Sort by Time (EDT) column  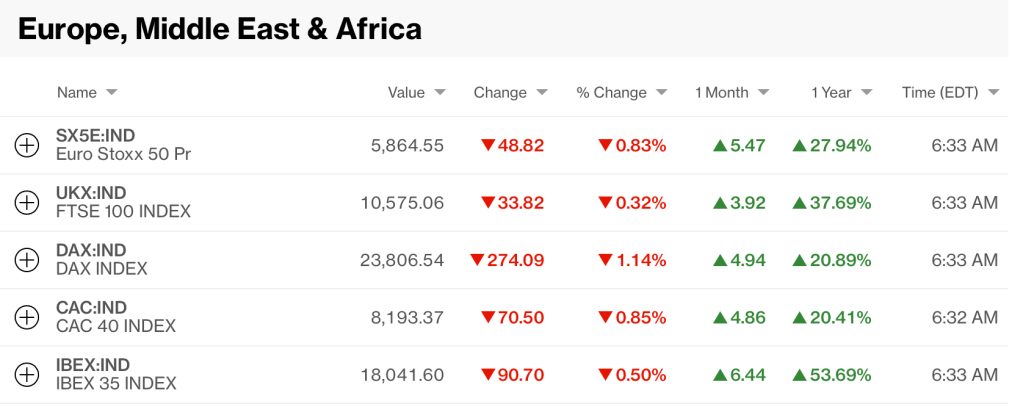coord(949,92)
